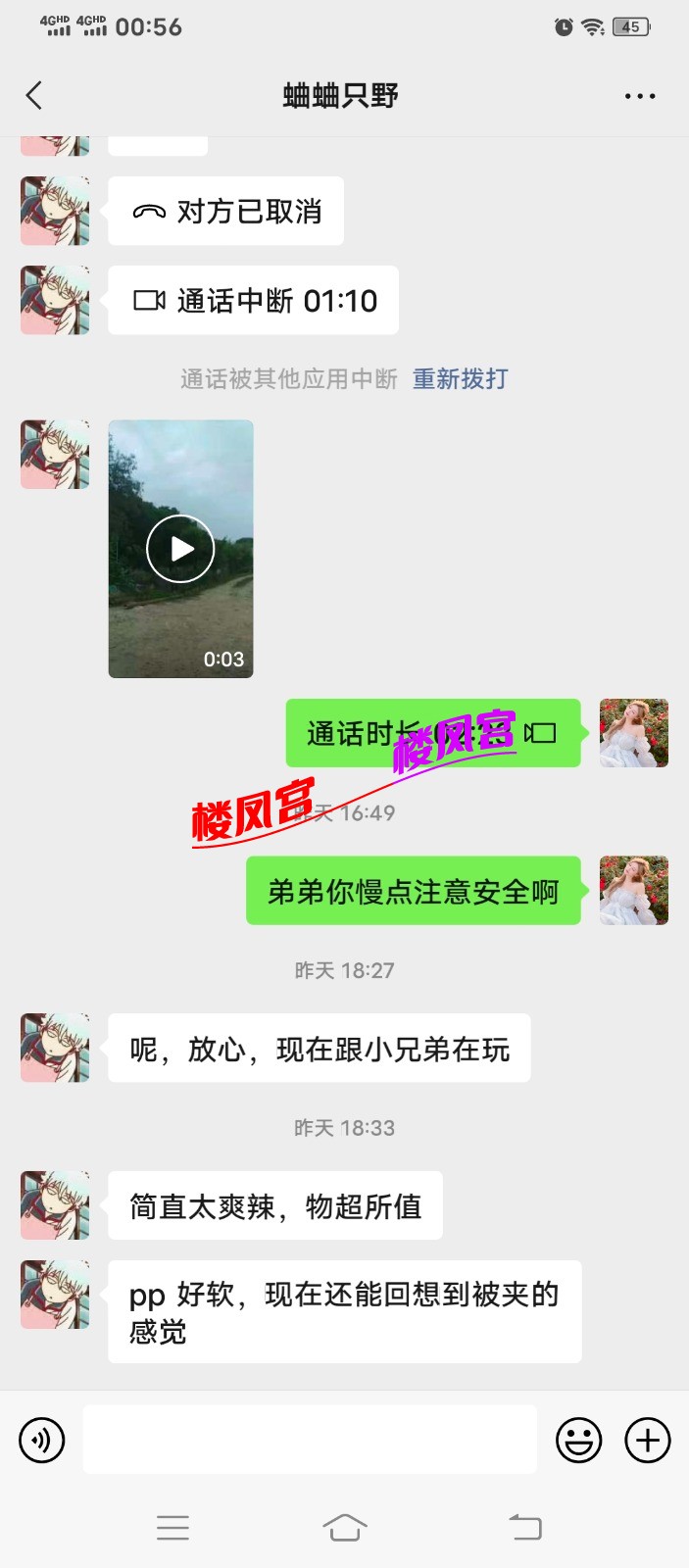This screenshot has height=1568, width=689.
Task: Open the contact's avatar beside 简直太爽辣
Action: 55,1205
